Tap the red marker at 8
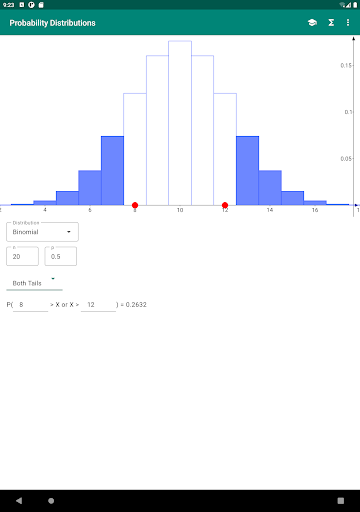This screenshot has height=512, width=360. tap(135, 205)
